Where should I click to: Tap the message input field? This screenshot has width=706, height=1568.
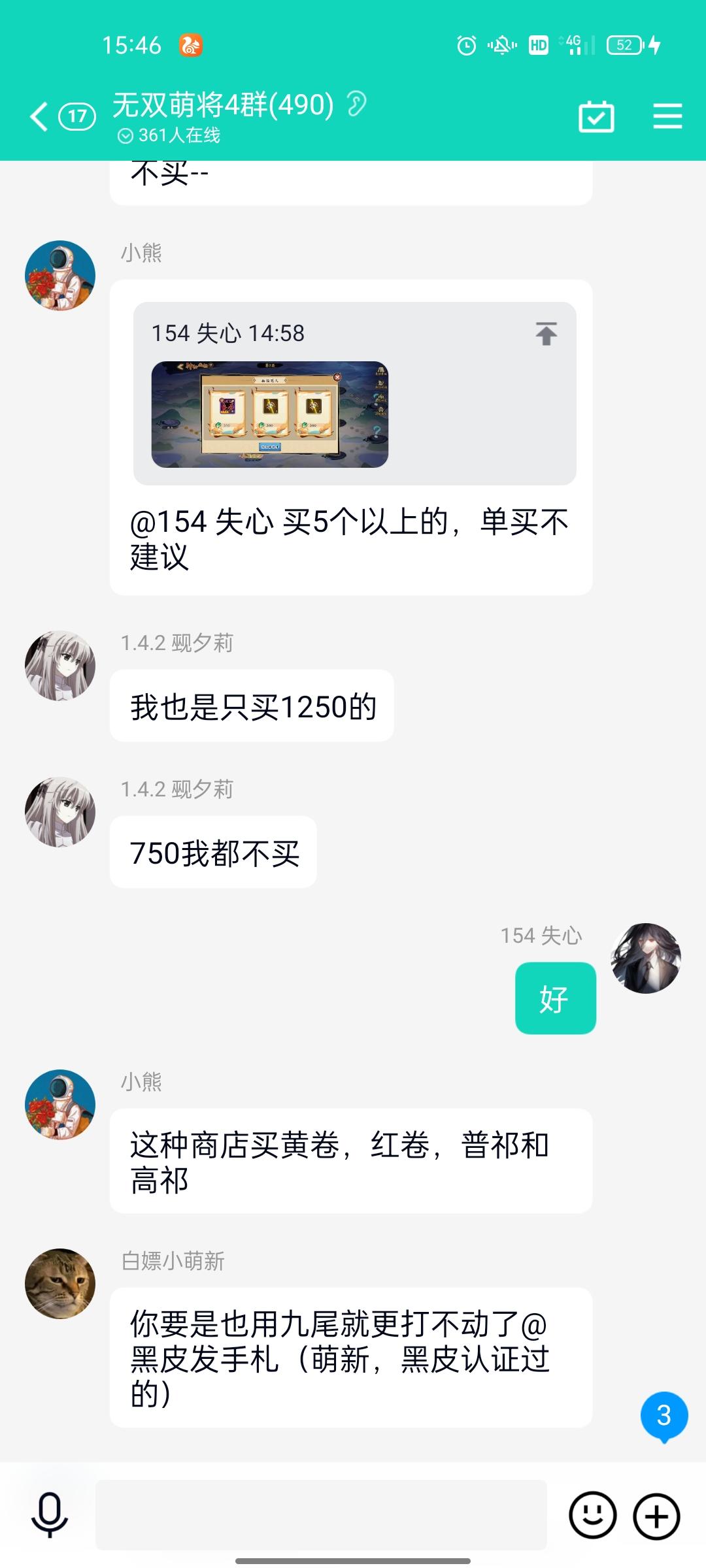tap(320, 1514)
